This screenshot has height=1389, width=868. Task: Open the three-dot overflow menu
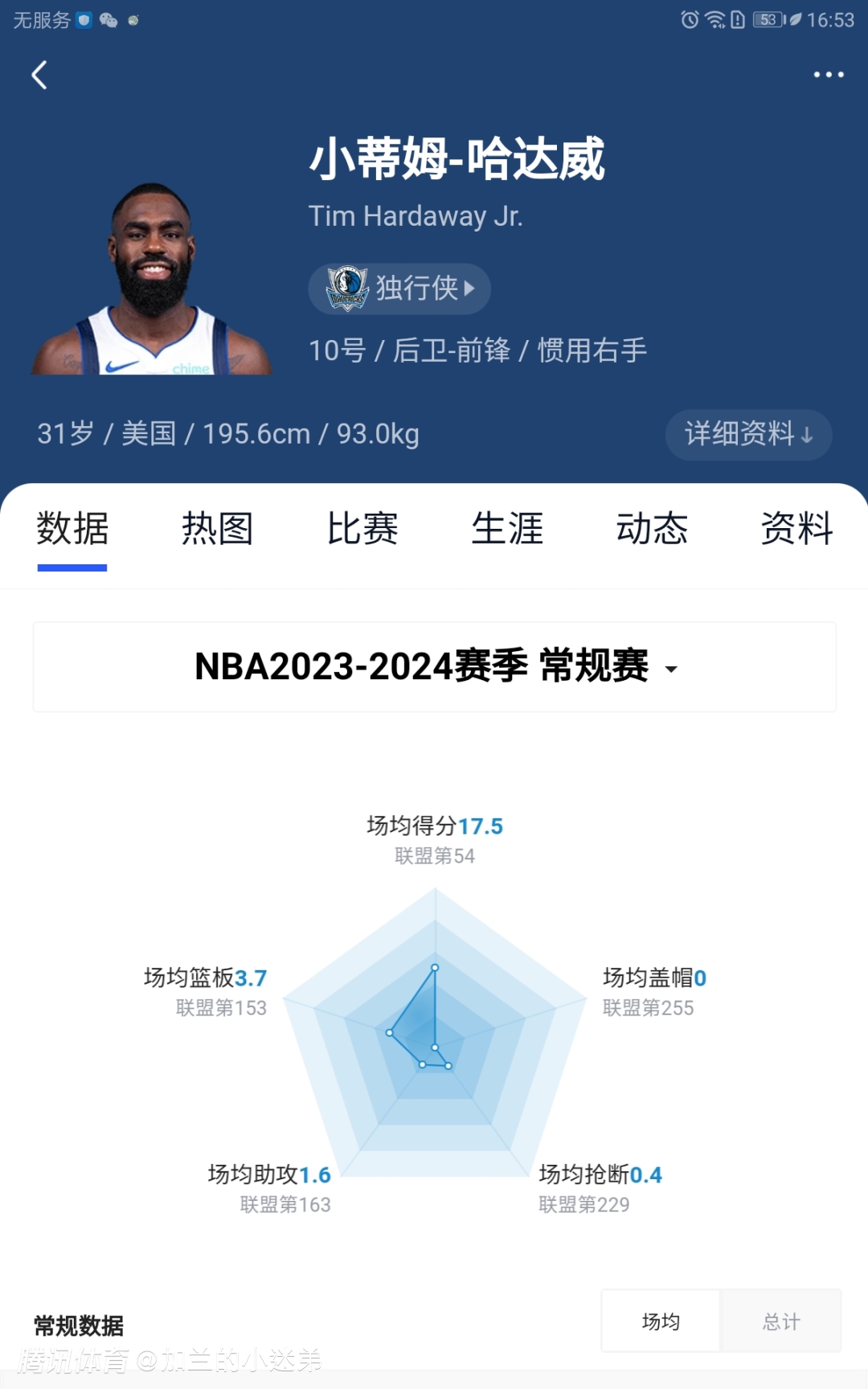tap(828, 75)
